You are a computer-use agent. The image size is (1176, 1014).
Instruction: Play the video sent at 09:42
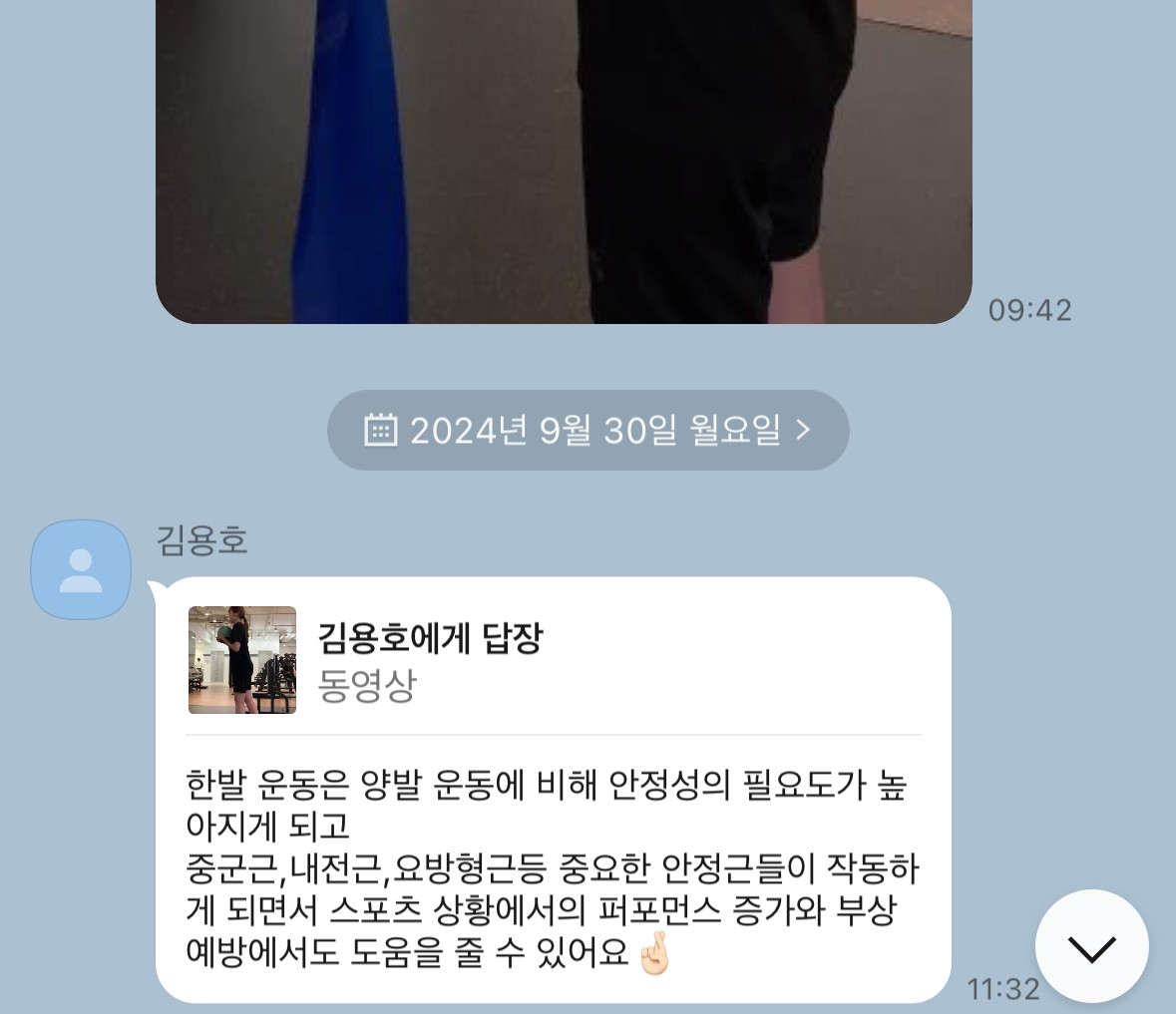coord(564,160)
